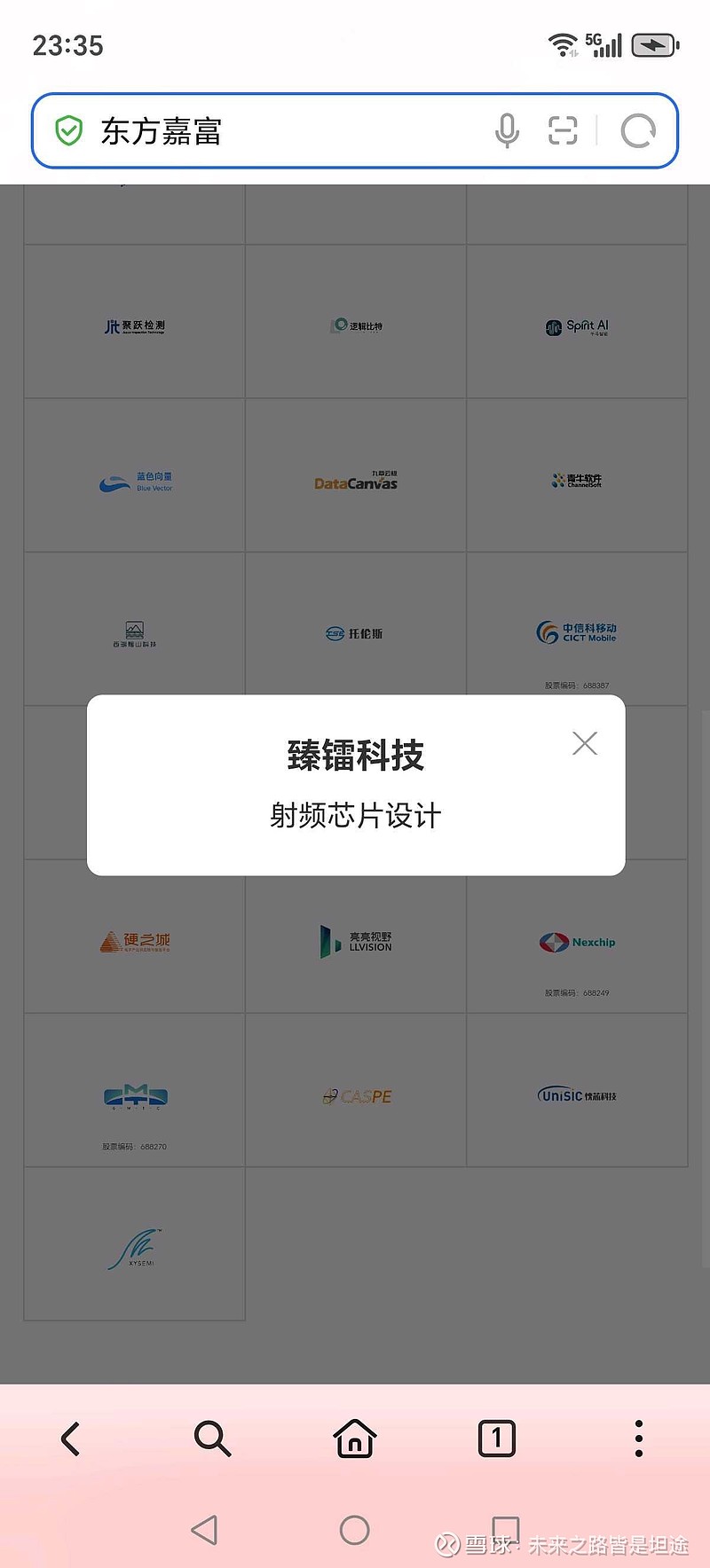
Task: Tap the Nexchip company logo
Action: click(576, 941)
